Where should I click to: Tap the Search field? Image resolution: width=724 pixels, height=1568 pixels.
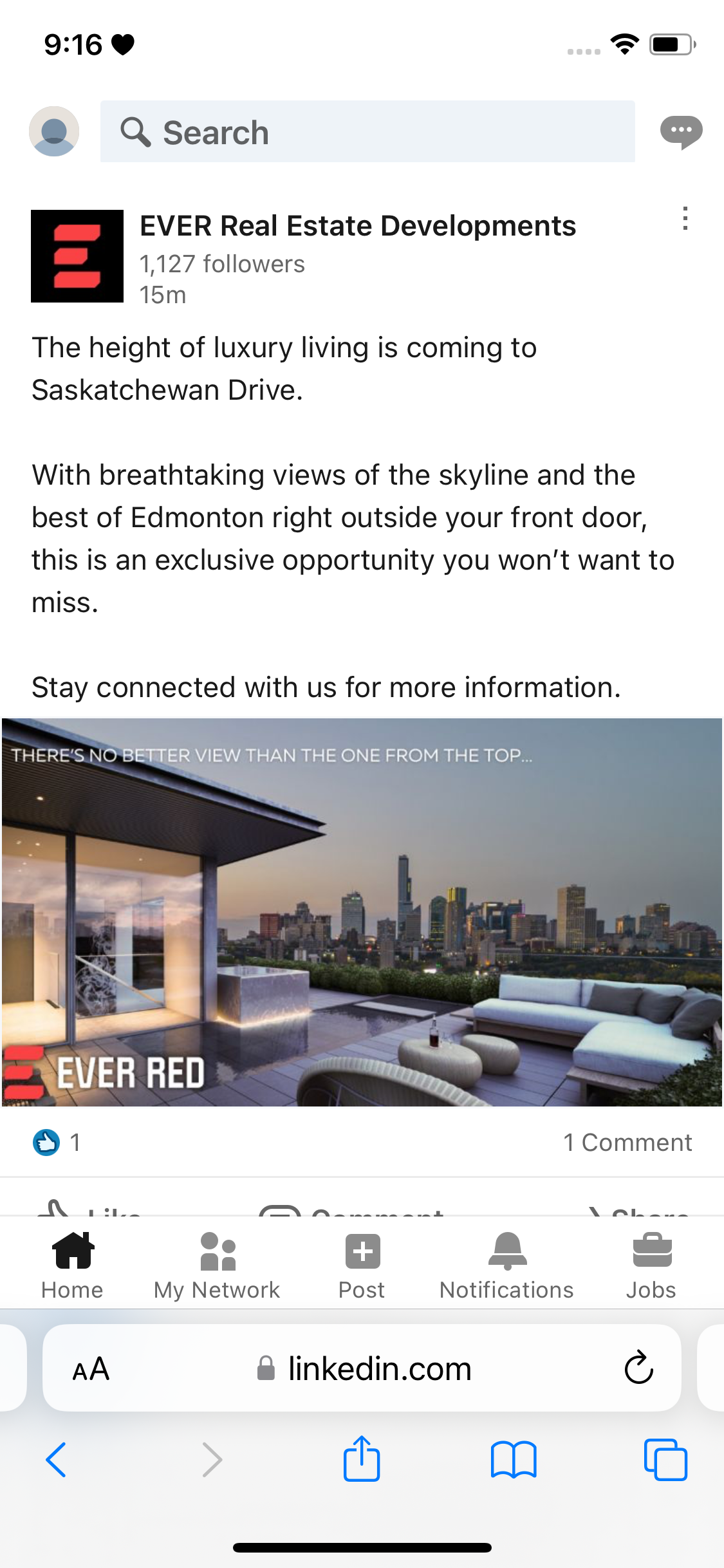367,132
